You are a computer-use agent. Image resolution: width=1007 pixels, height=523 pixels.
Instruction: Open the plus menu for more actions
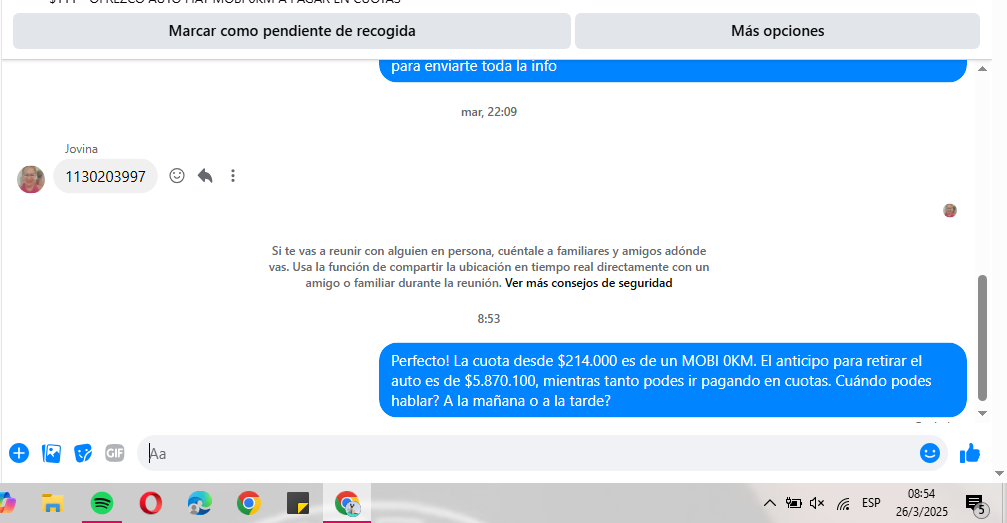[19, 453]
